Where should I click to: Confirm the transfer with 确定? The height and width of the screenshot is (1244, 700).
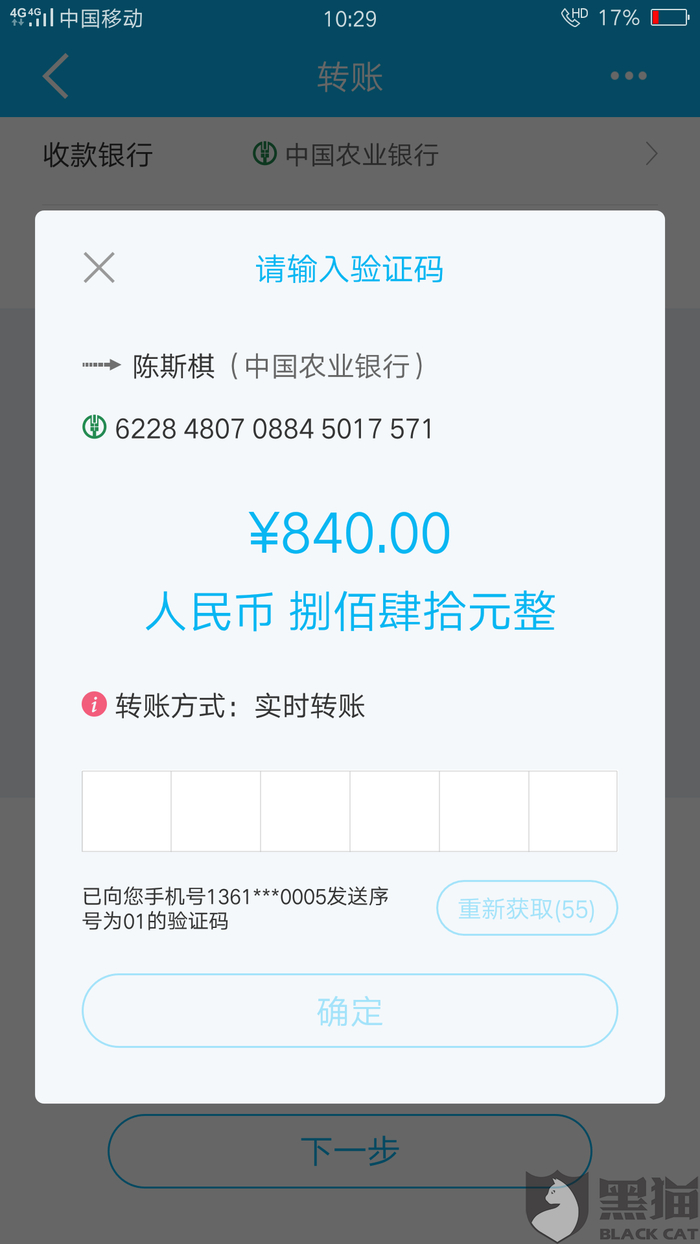(350, 1011)
